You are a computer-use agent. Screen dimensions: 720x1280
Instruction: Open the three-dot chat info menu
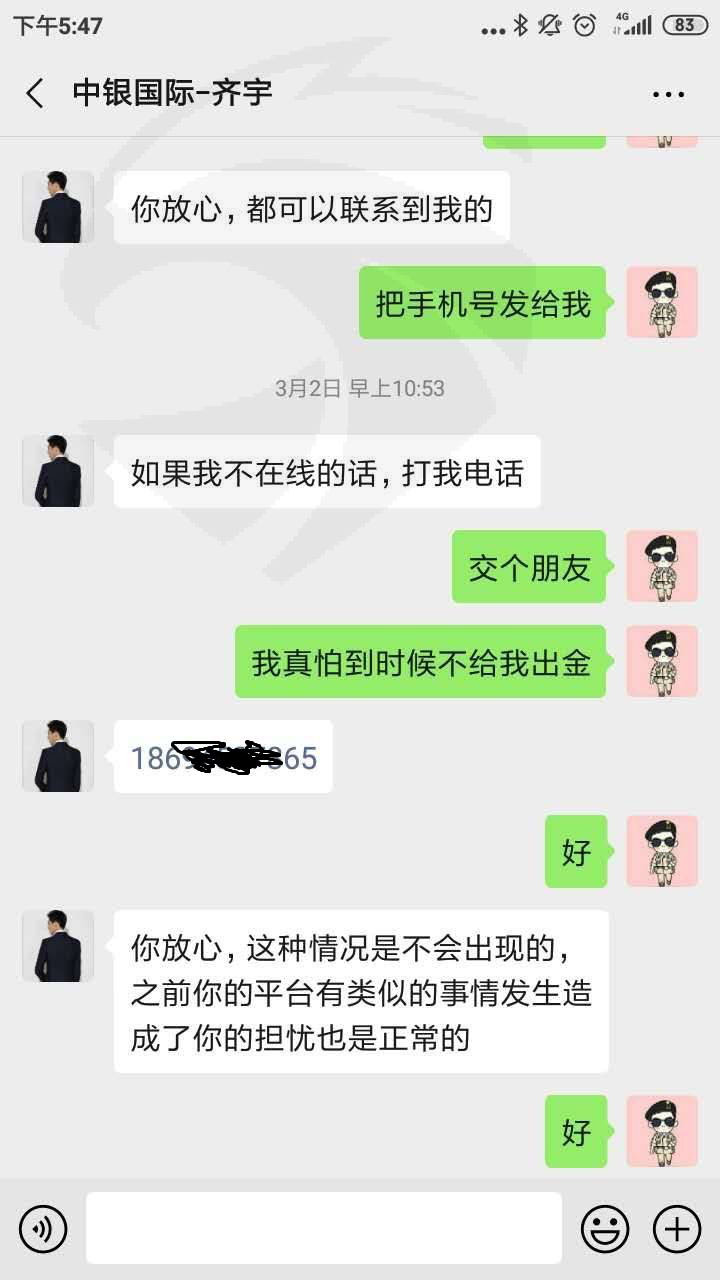tap(668, 95)
